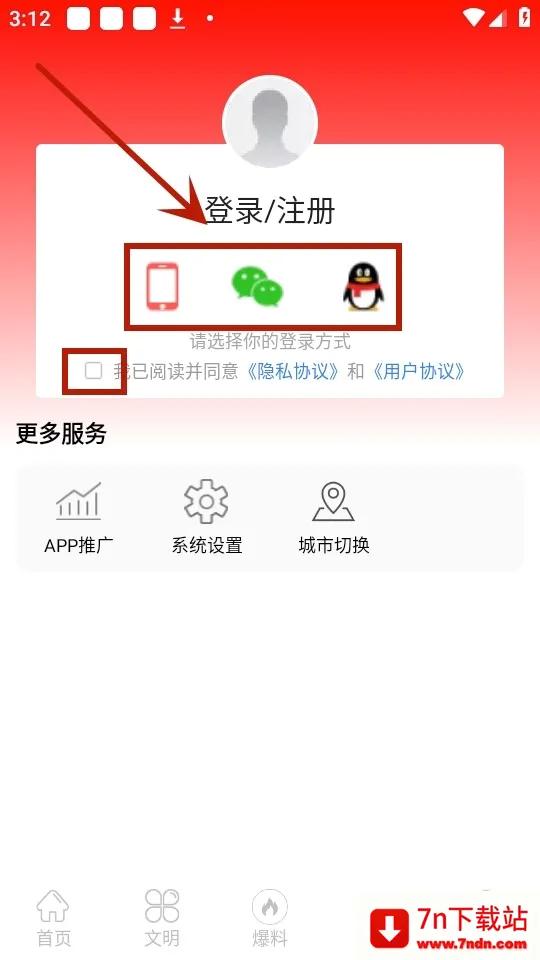
Task: Open APP推广
Action: point(78,518)
